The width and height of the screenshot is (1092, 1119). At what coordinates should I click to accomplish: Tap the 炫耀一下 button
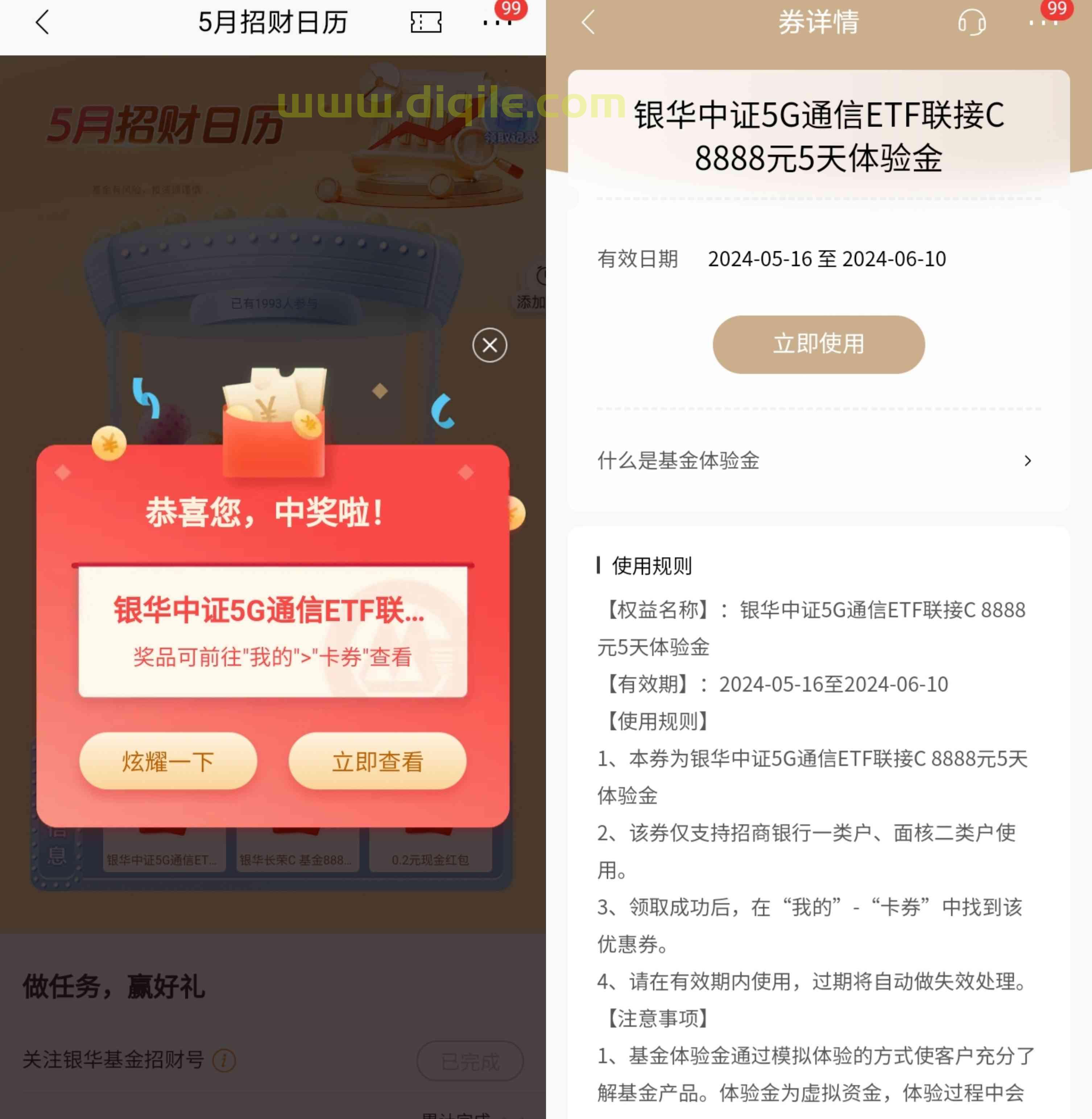168,761
